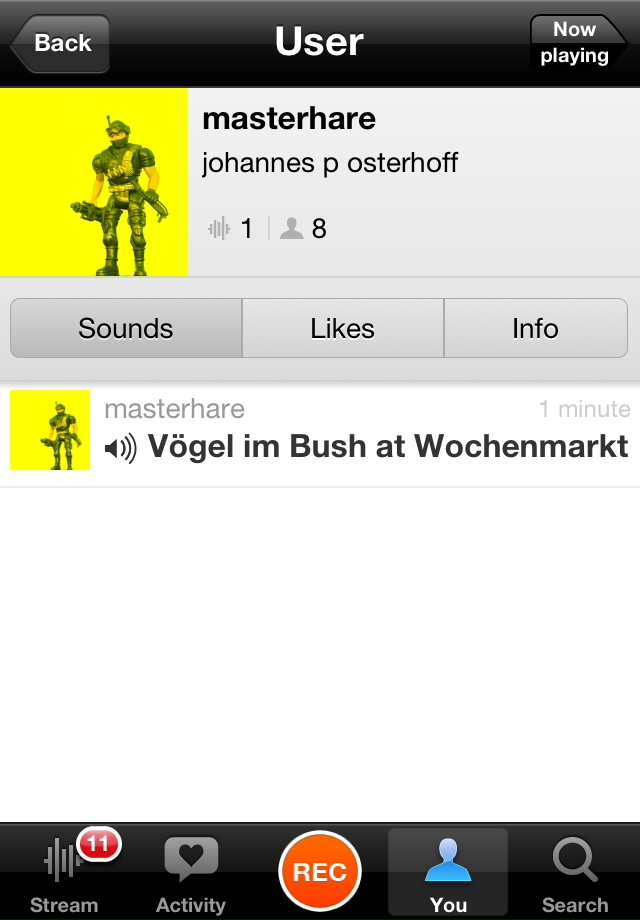Viewport: 640px width, 920px height.
Task: Go back using the Back button
Action: click(60, 43)
